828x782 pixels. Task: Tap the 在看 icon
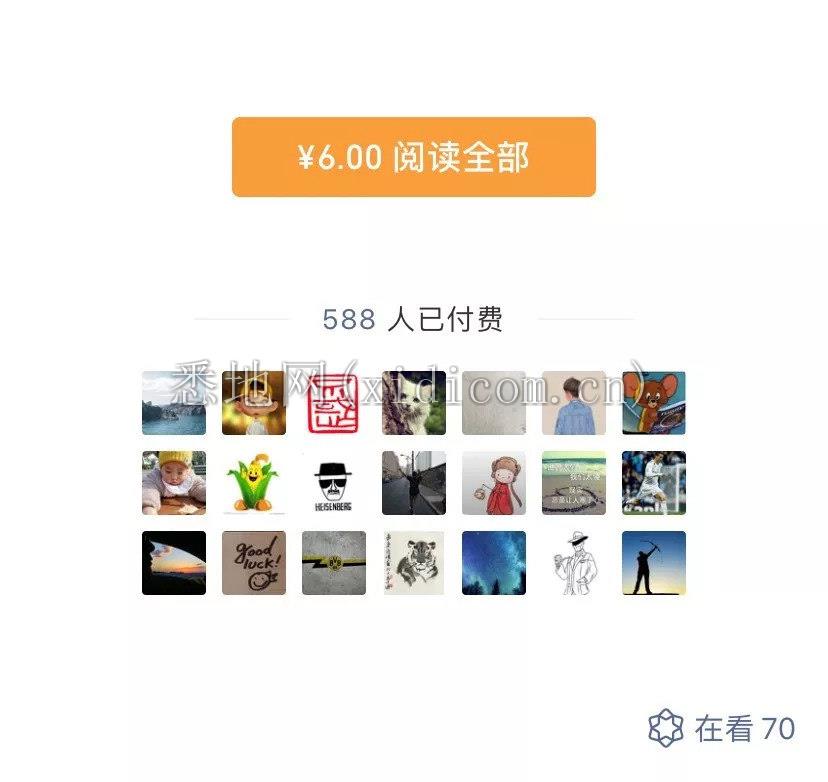666,728
